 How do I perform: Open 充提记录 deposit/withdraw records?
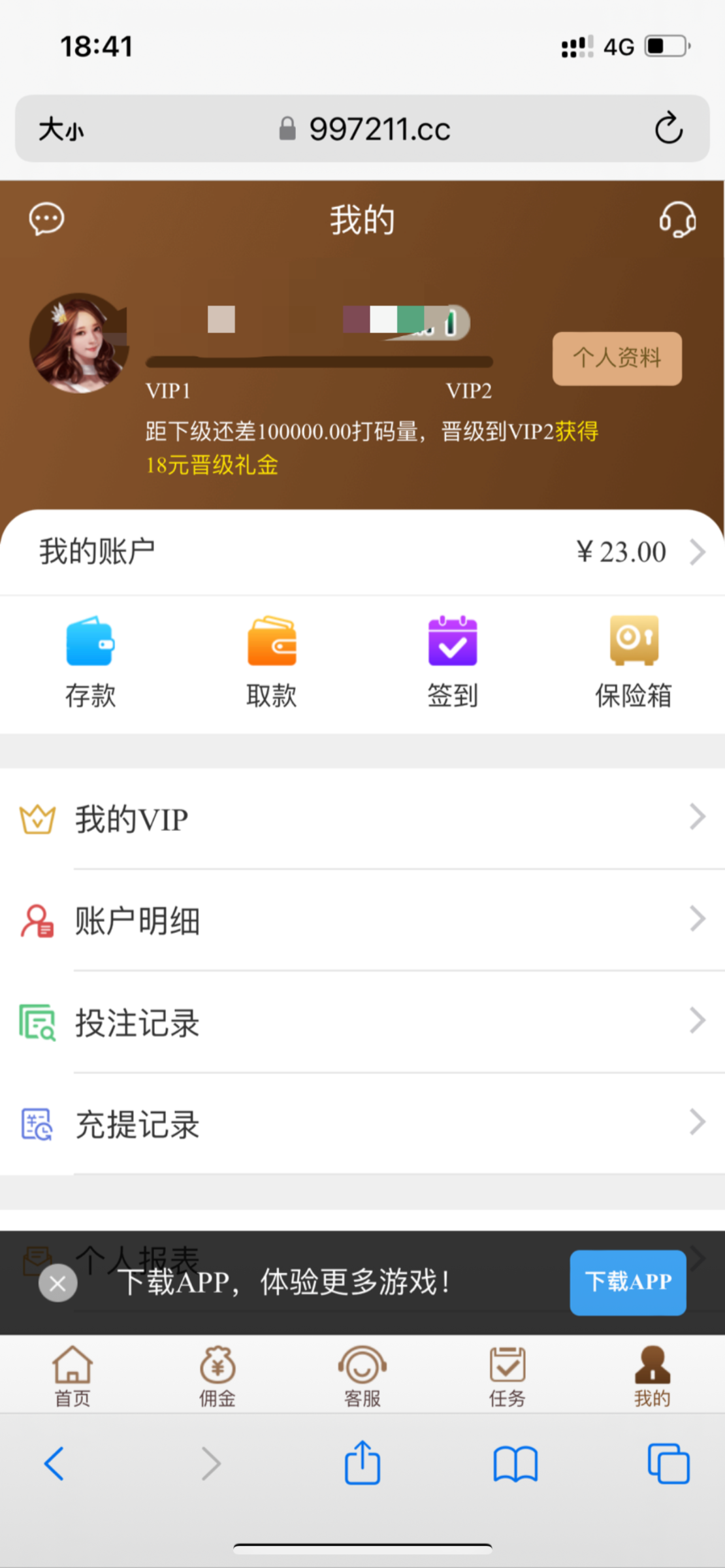362,1124
